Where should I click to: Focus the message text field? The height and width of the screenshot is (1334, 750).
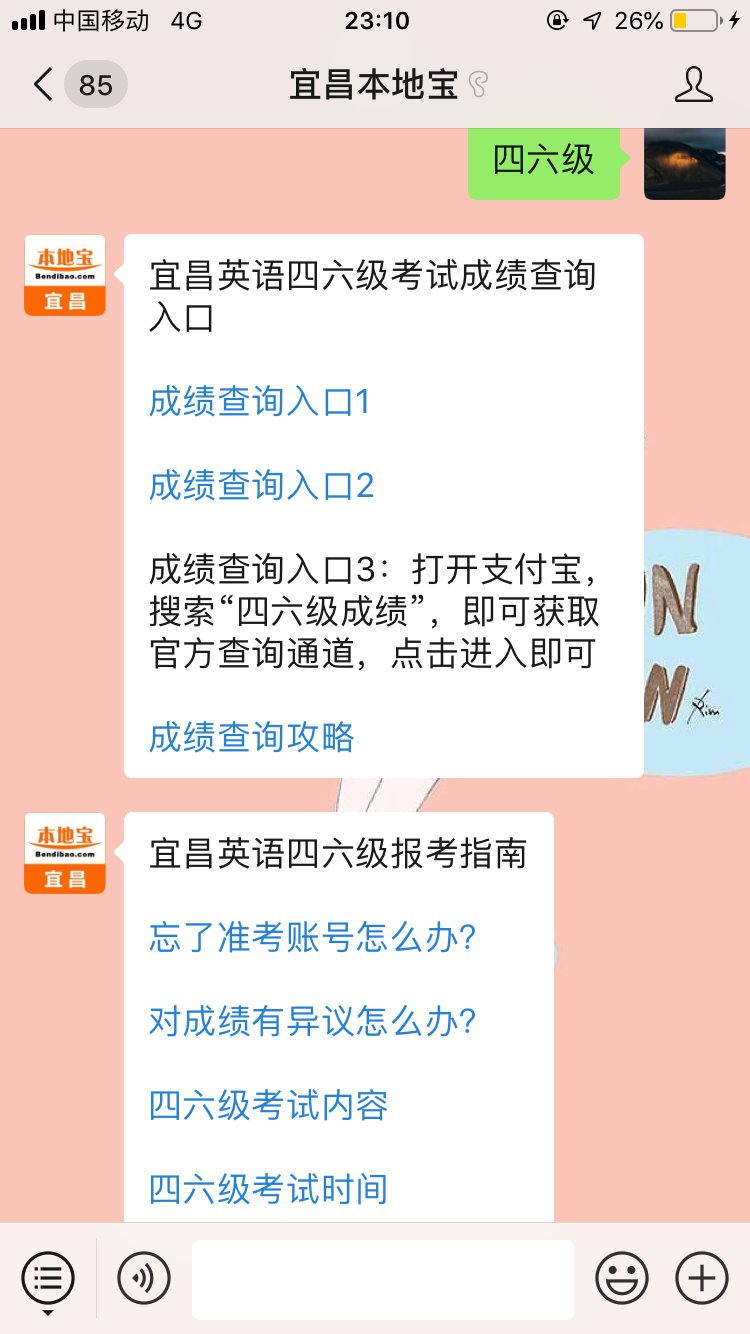(383, 1279)
